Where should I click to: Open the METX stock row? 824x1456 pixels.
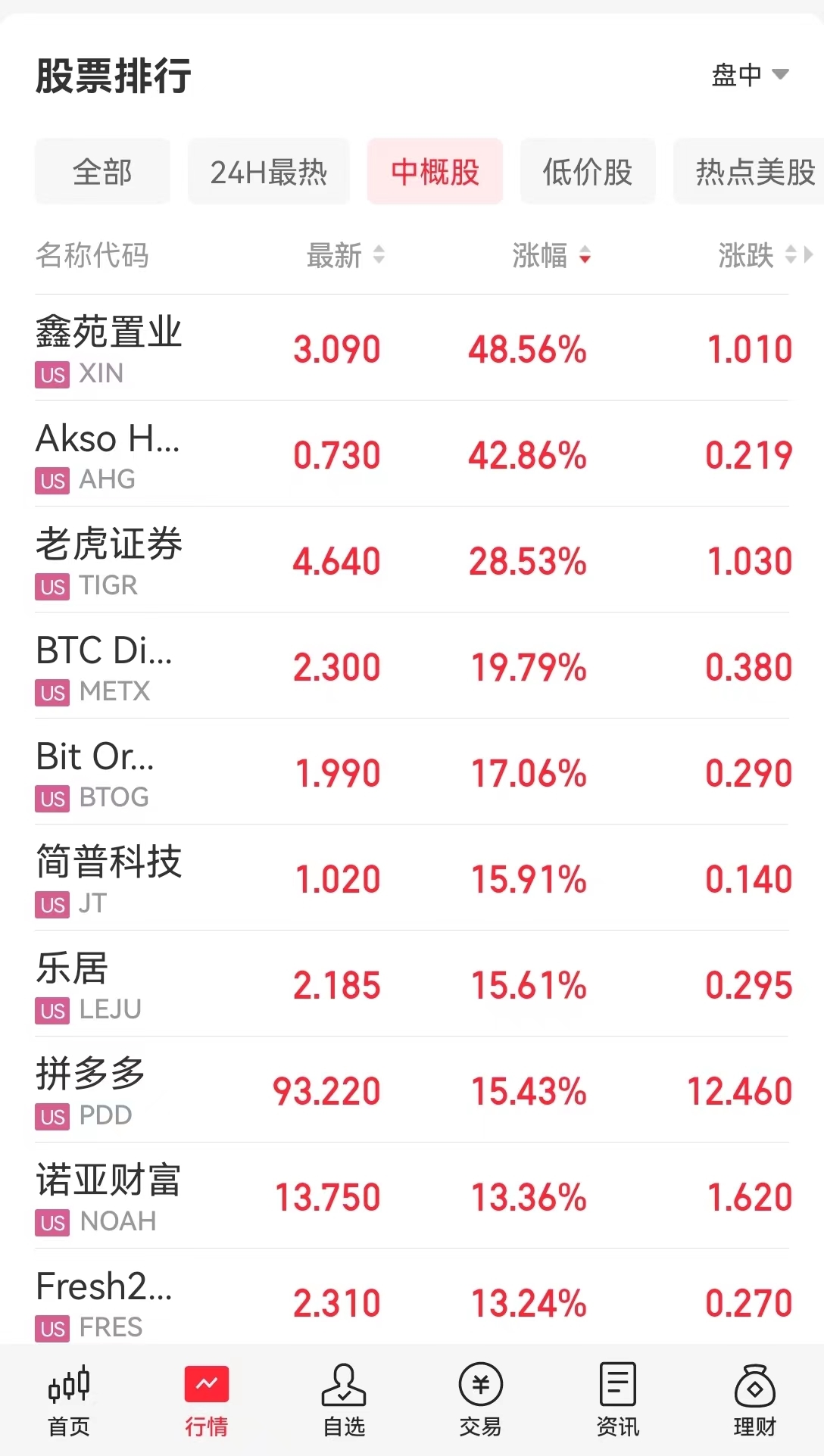click(412, 666)
